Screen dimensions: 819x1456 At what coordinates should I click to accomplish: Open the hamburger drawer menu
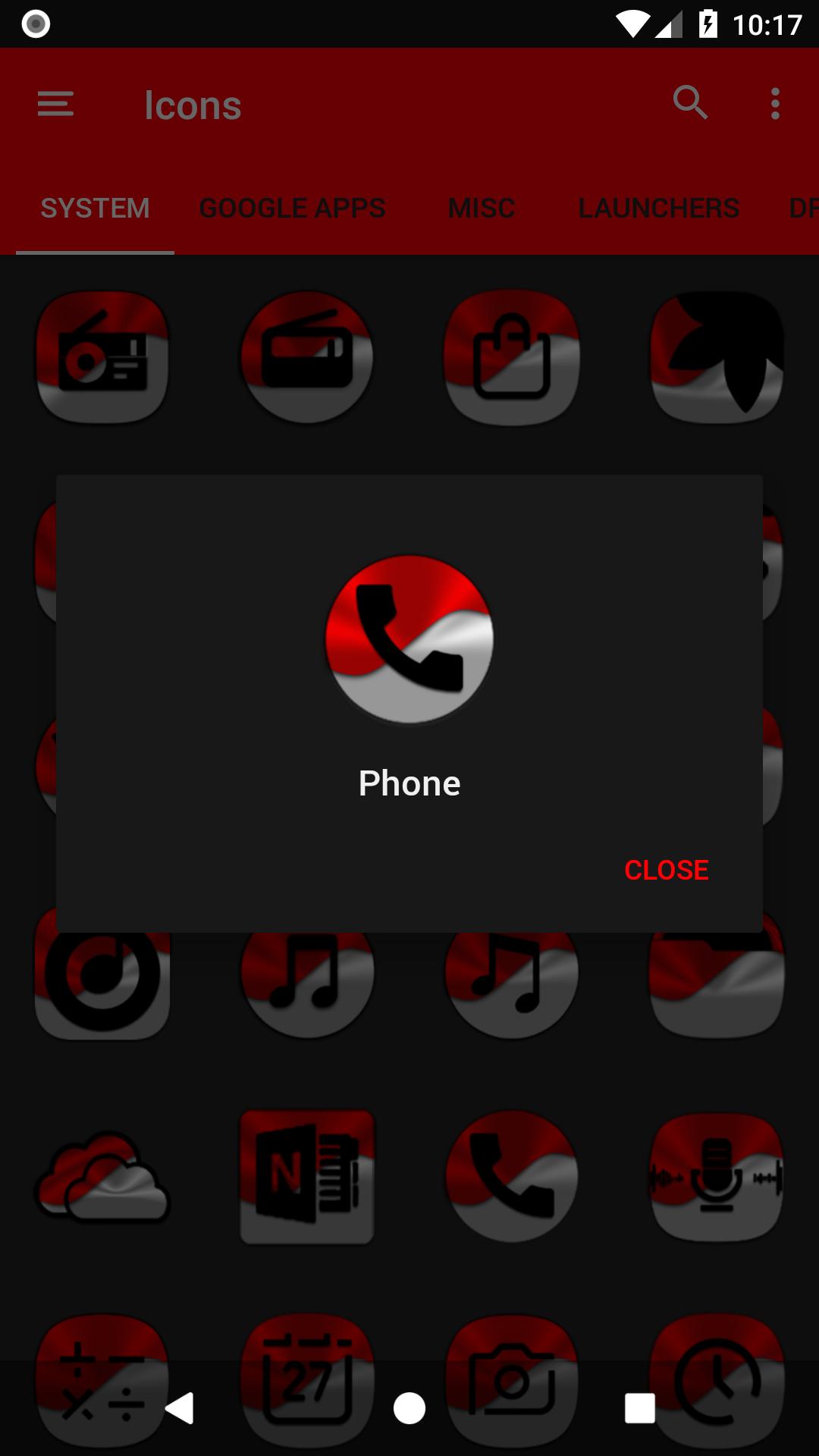click(x=55, y=104)
